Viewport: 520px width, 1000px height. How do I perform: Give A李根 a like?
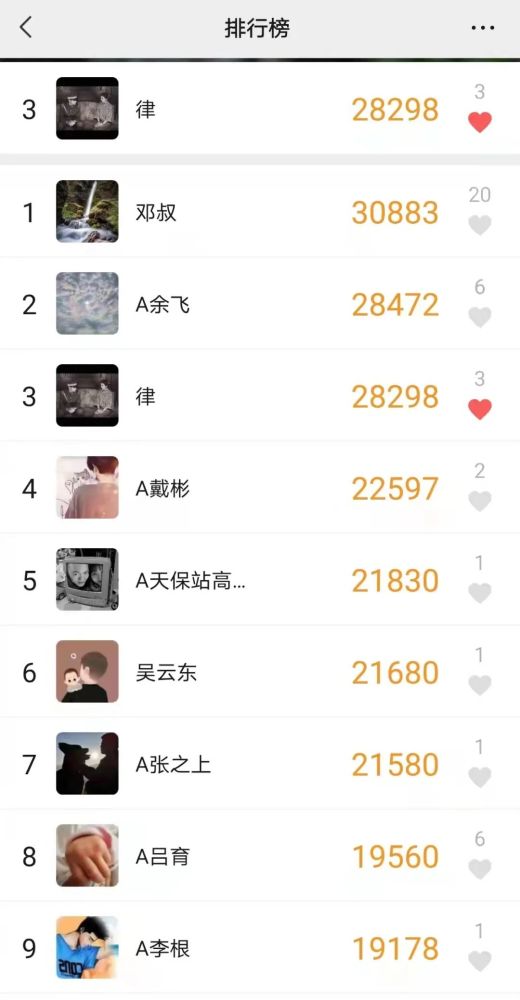click(x=480, y=960)
